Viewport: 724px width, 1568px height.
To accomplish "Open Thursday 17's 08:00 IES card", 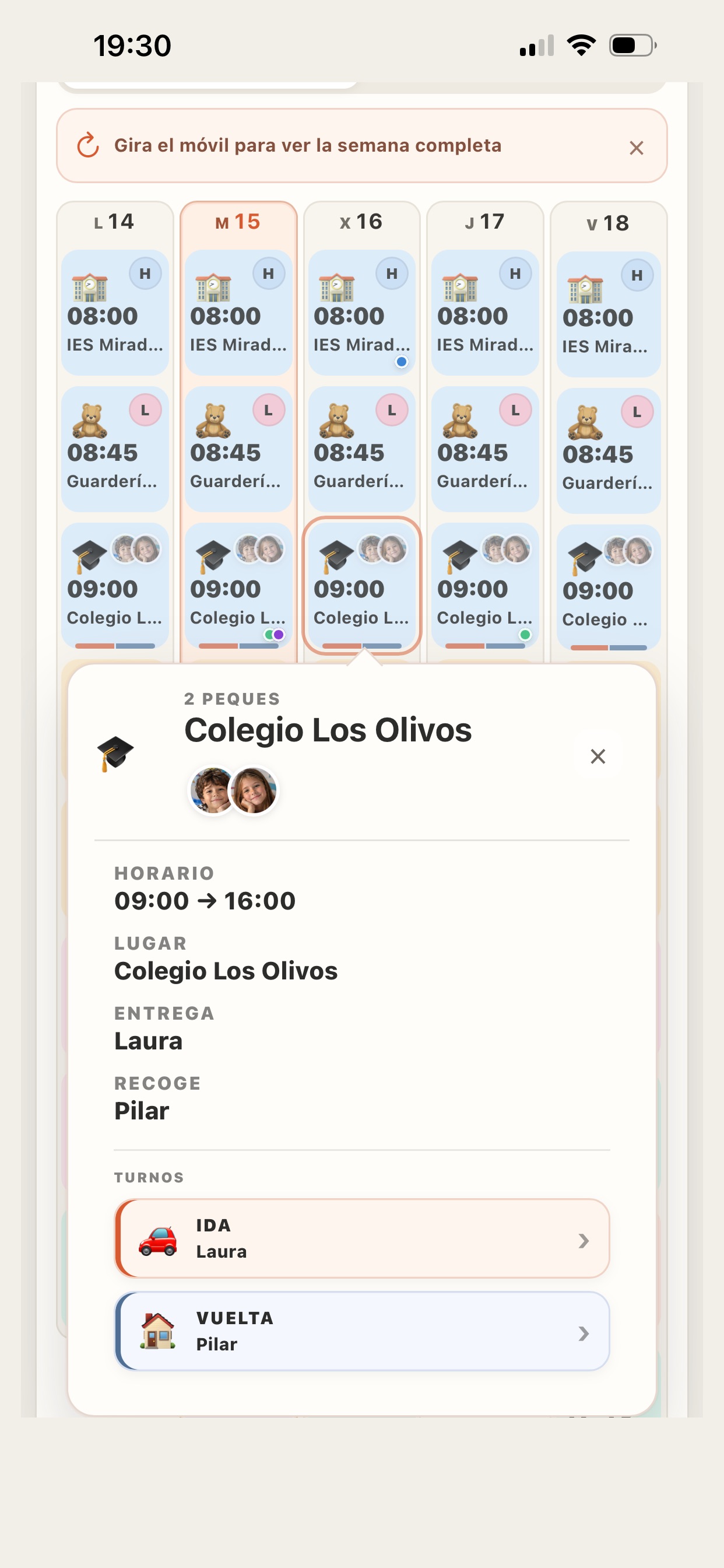I will pos(485,312).
